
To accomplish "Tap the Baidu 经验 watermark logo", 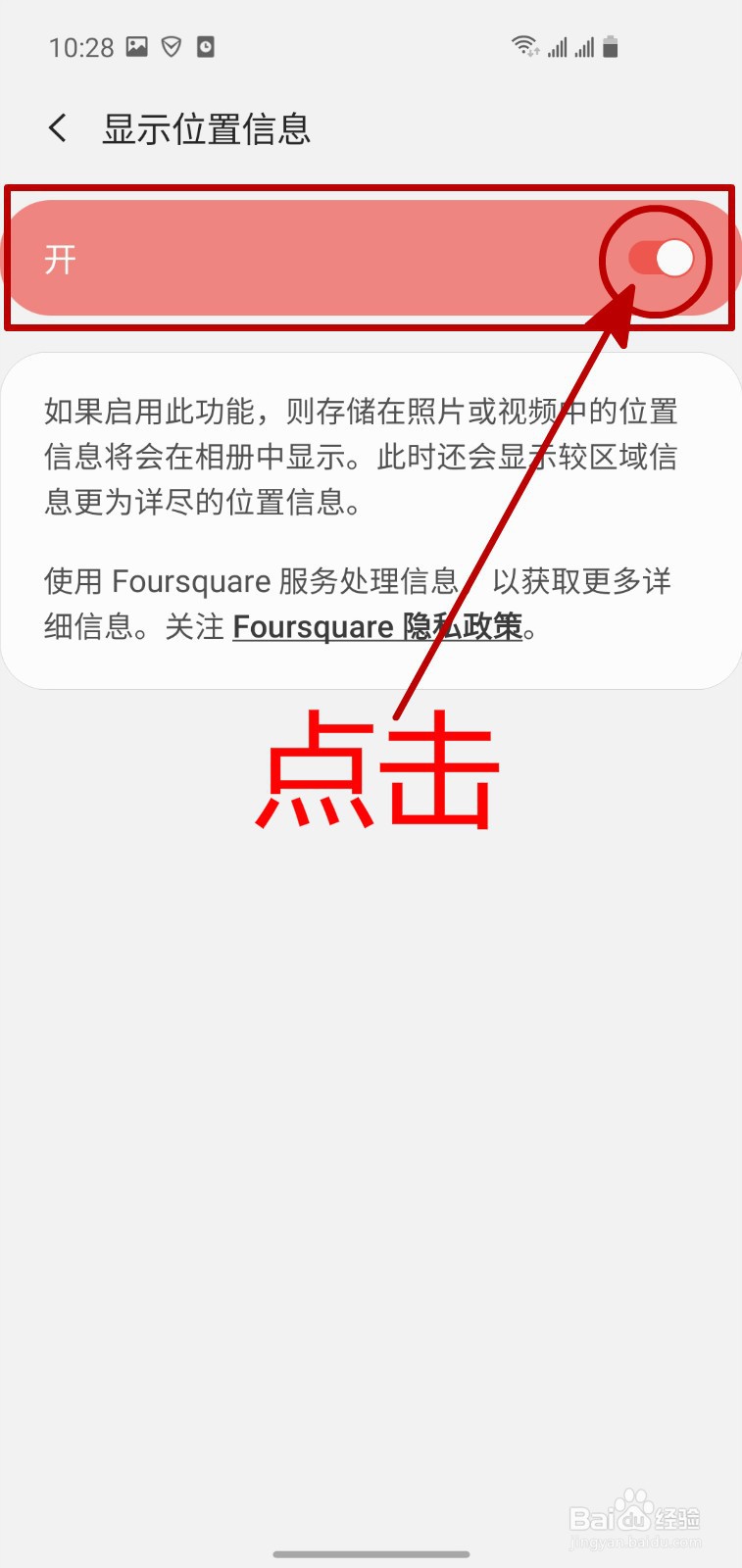I will [635, 1514].
